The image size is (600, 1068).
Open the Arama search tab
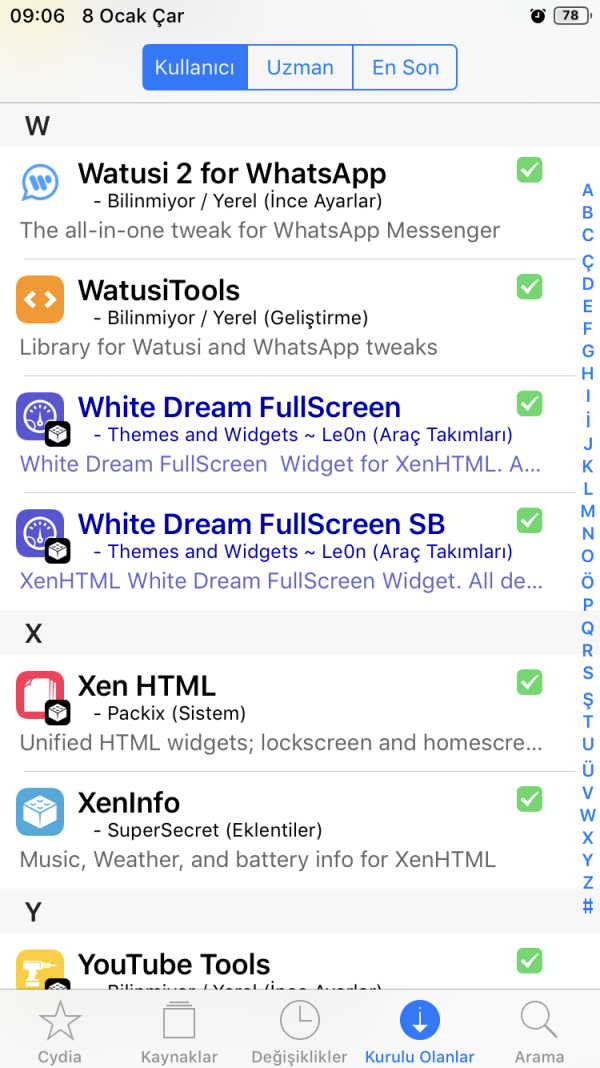tap(539, 1032)
